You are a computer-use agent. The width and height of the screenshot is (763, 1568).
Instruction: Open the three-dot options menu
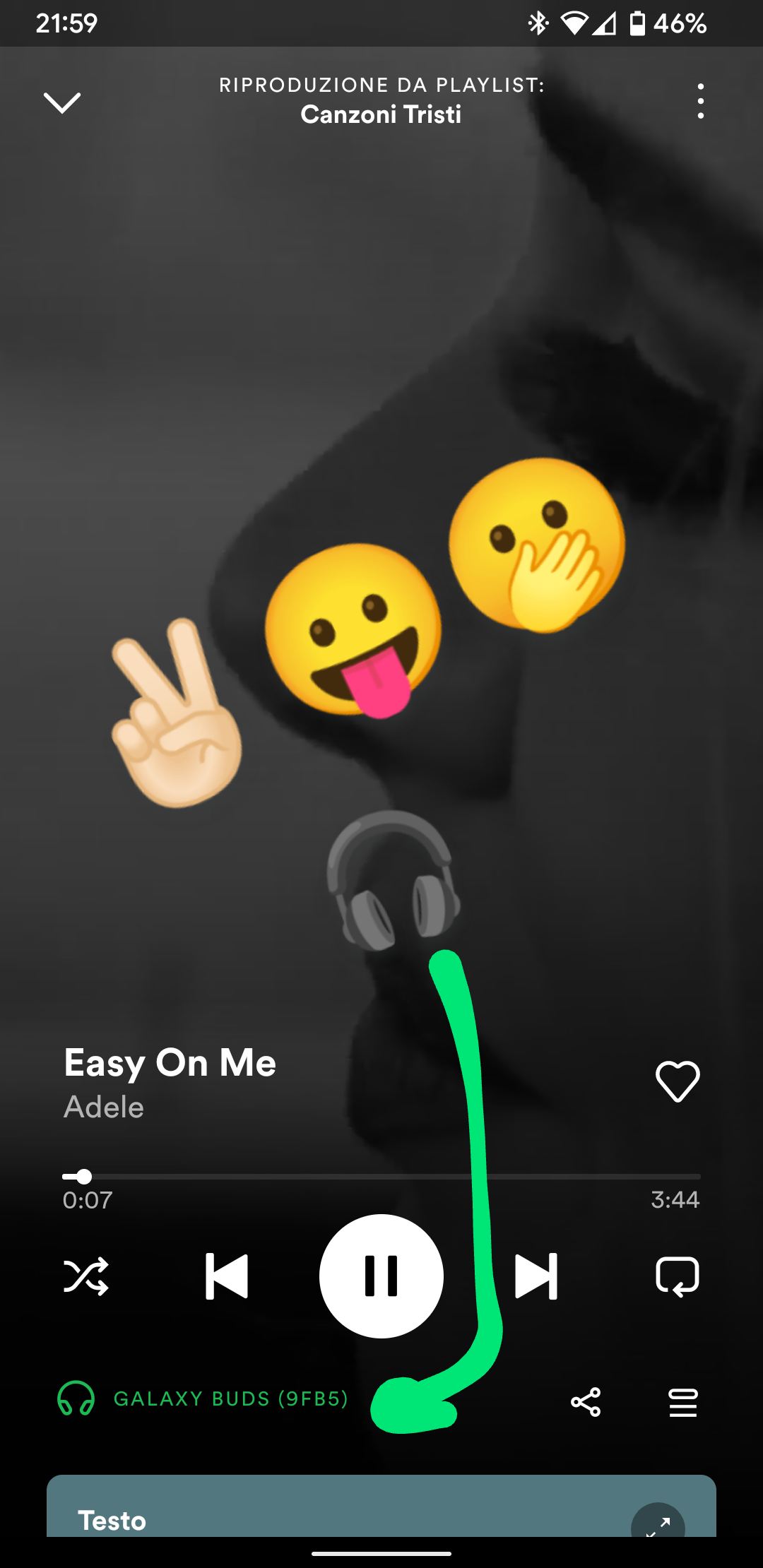click(700, 101)
